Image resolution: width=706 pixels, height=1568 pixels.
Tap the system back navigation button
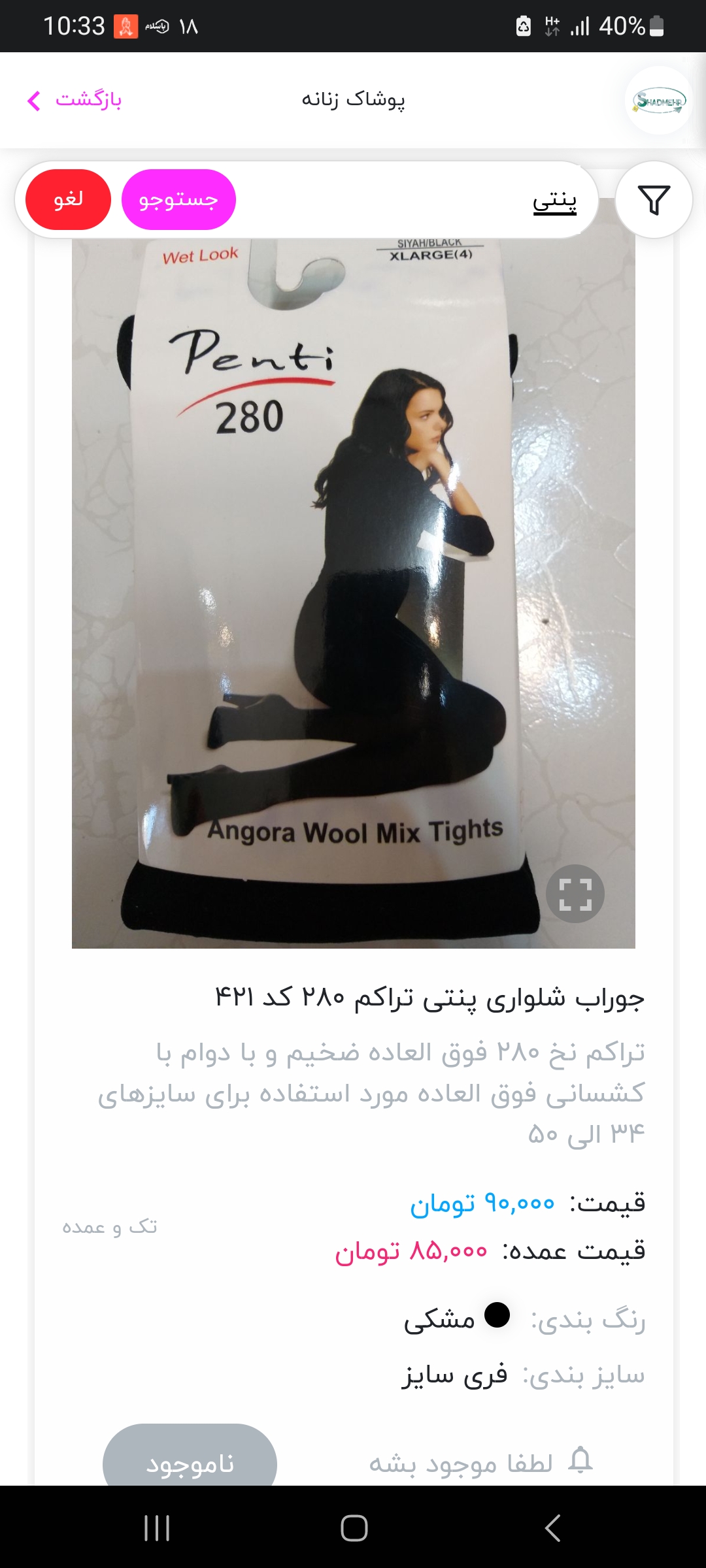coord(552,1528)
